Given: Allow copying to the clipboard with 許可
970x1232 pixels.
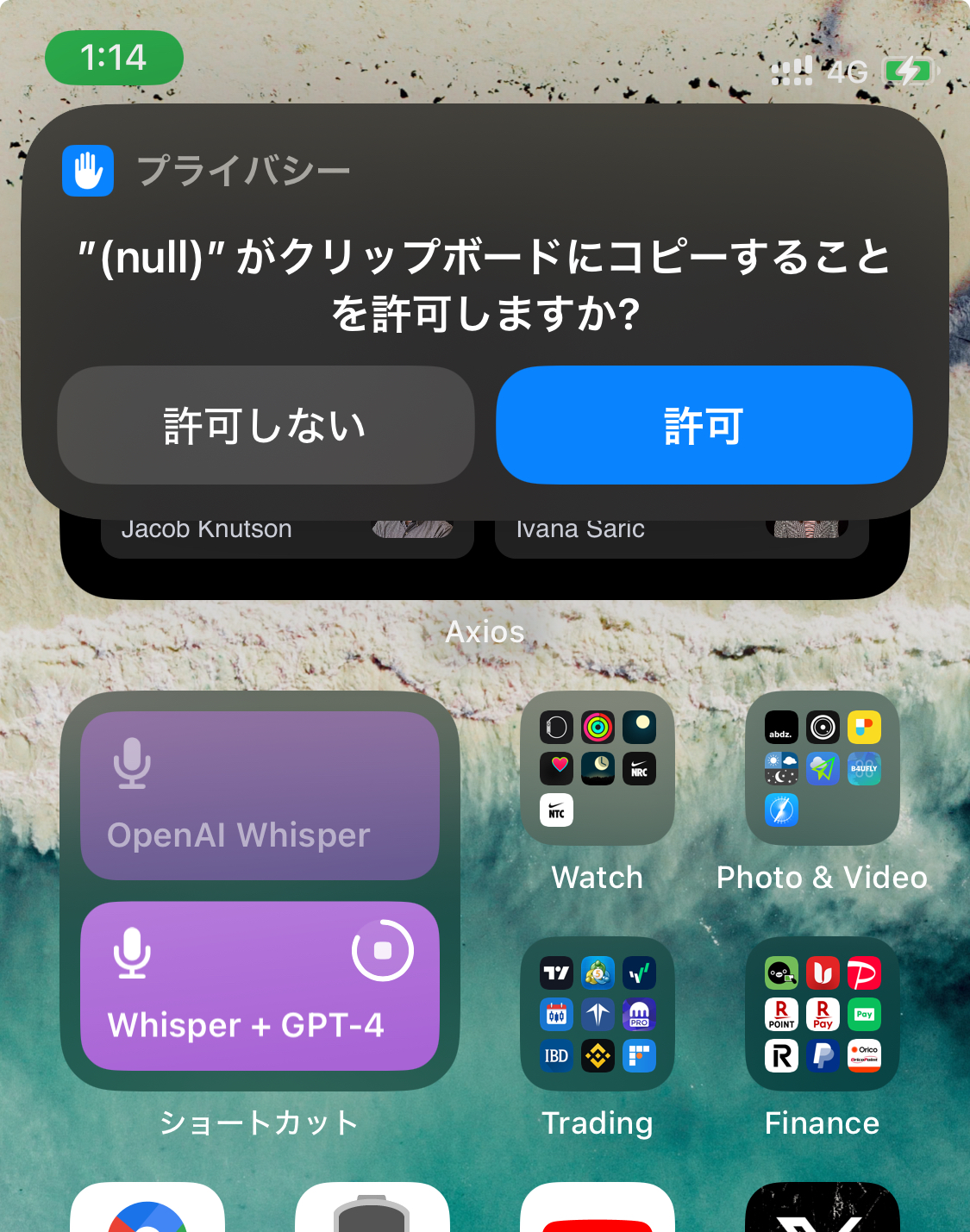Looking at the screenshot, I should (x=704, y=425).
